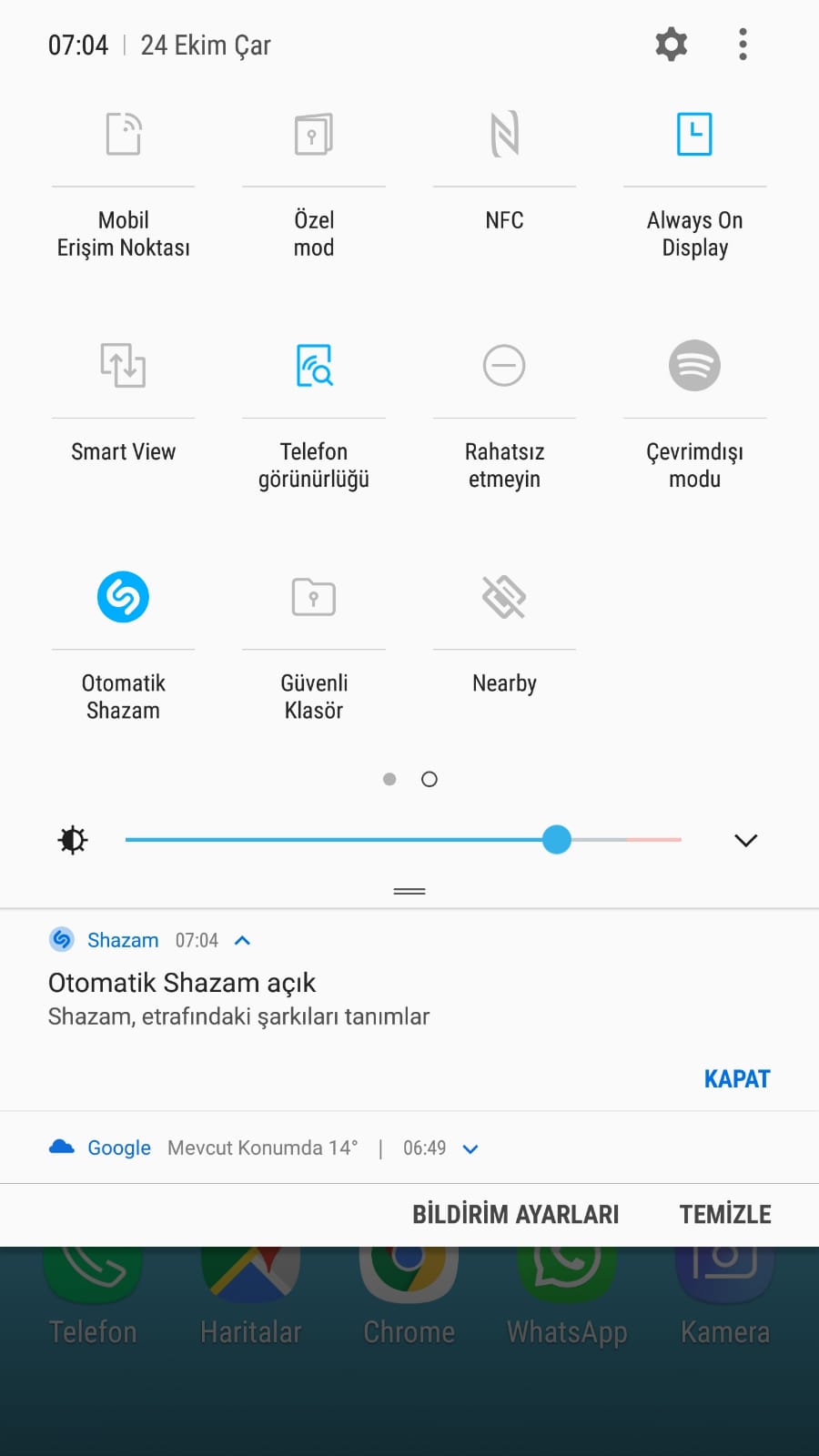
Task: Enable Özel mod
Action: (314, 134)
